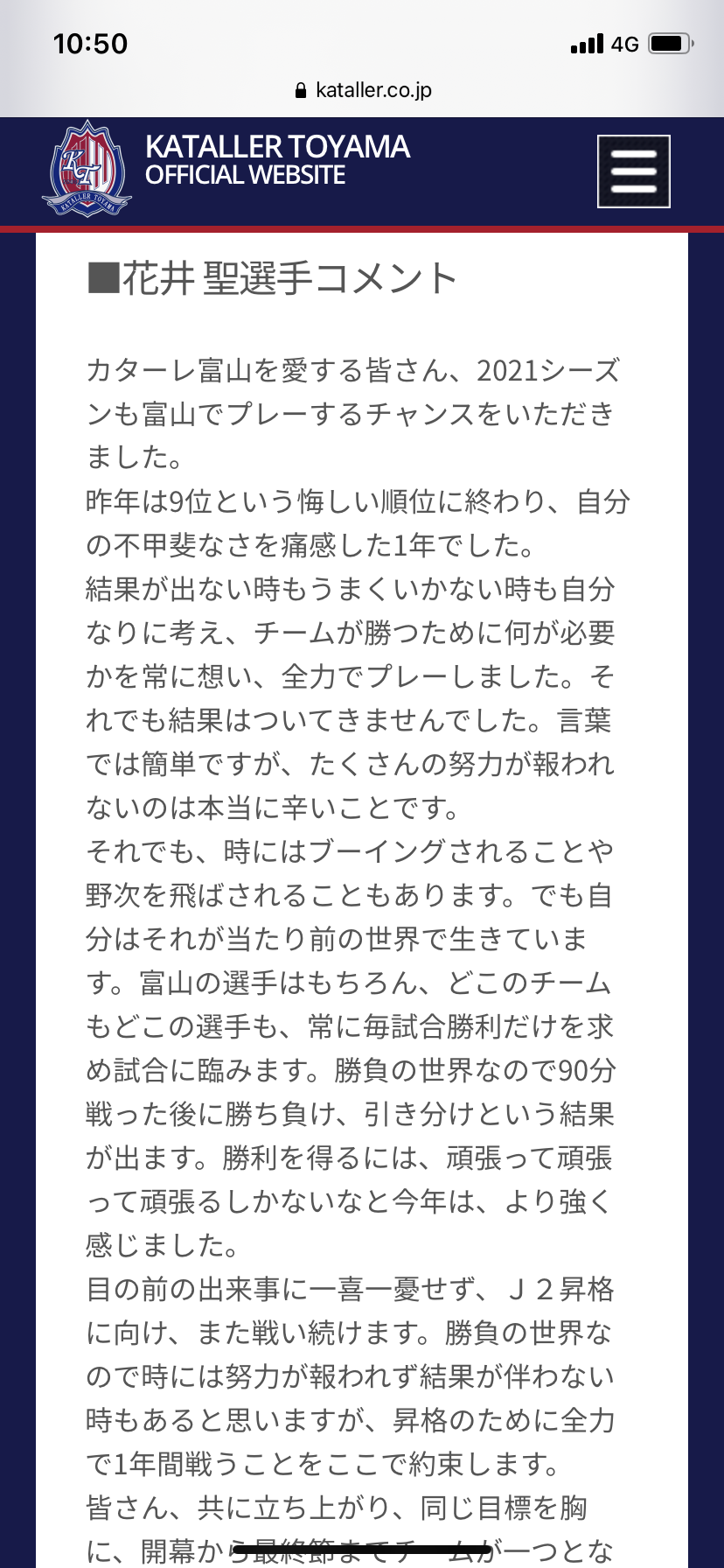724x1568 pixels.
Task: Tap the kataller.co.jp address bar
Action: [x=362, y=90]
